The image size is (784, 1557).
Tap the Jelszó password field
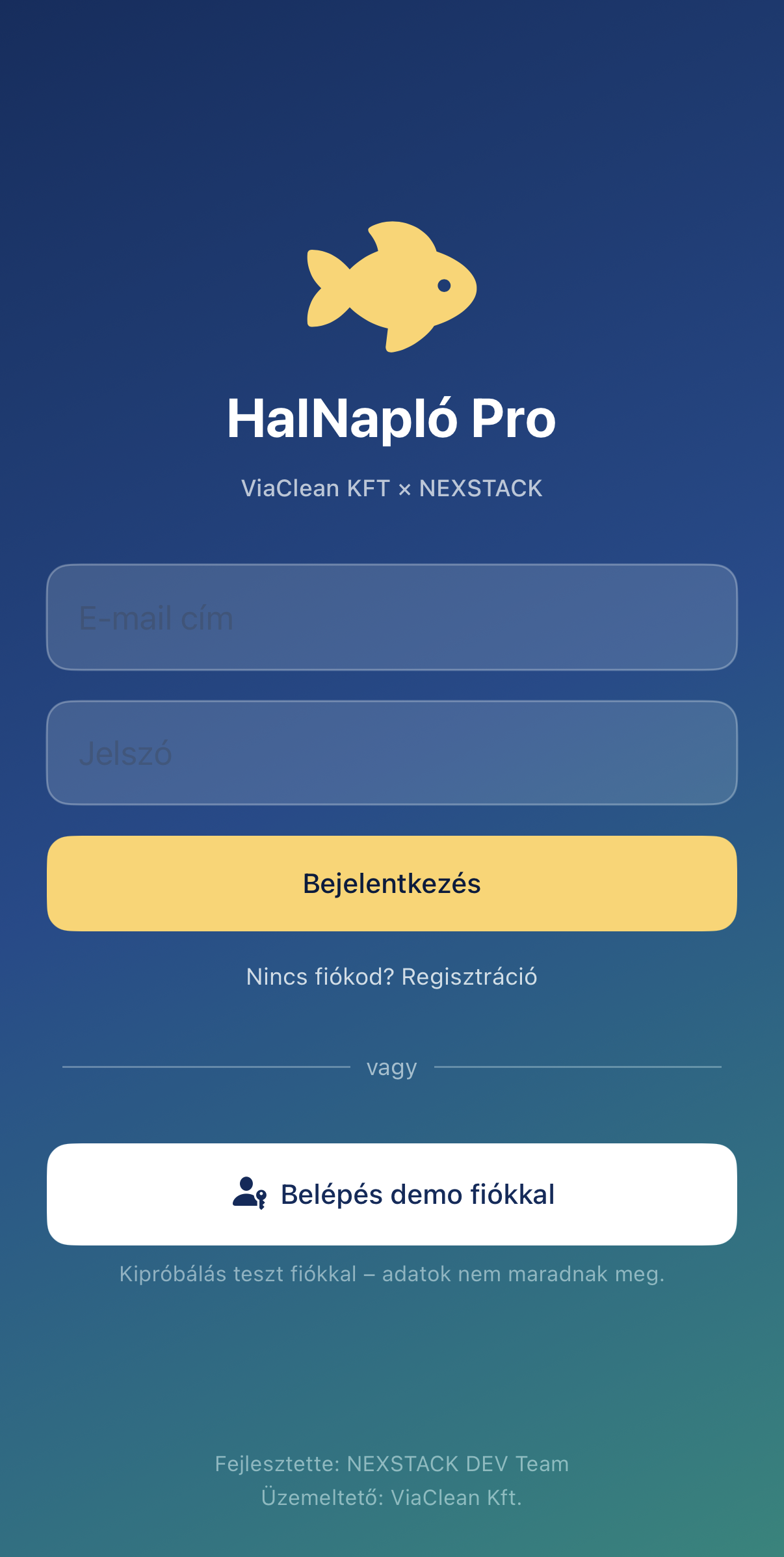coord(391,753)
